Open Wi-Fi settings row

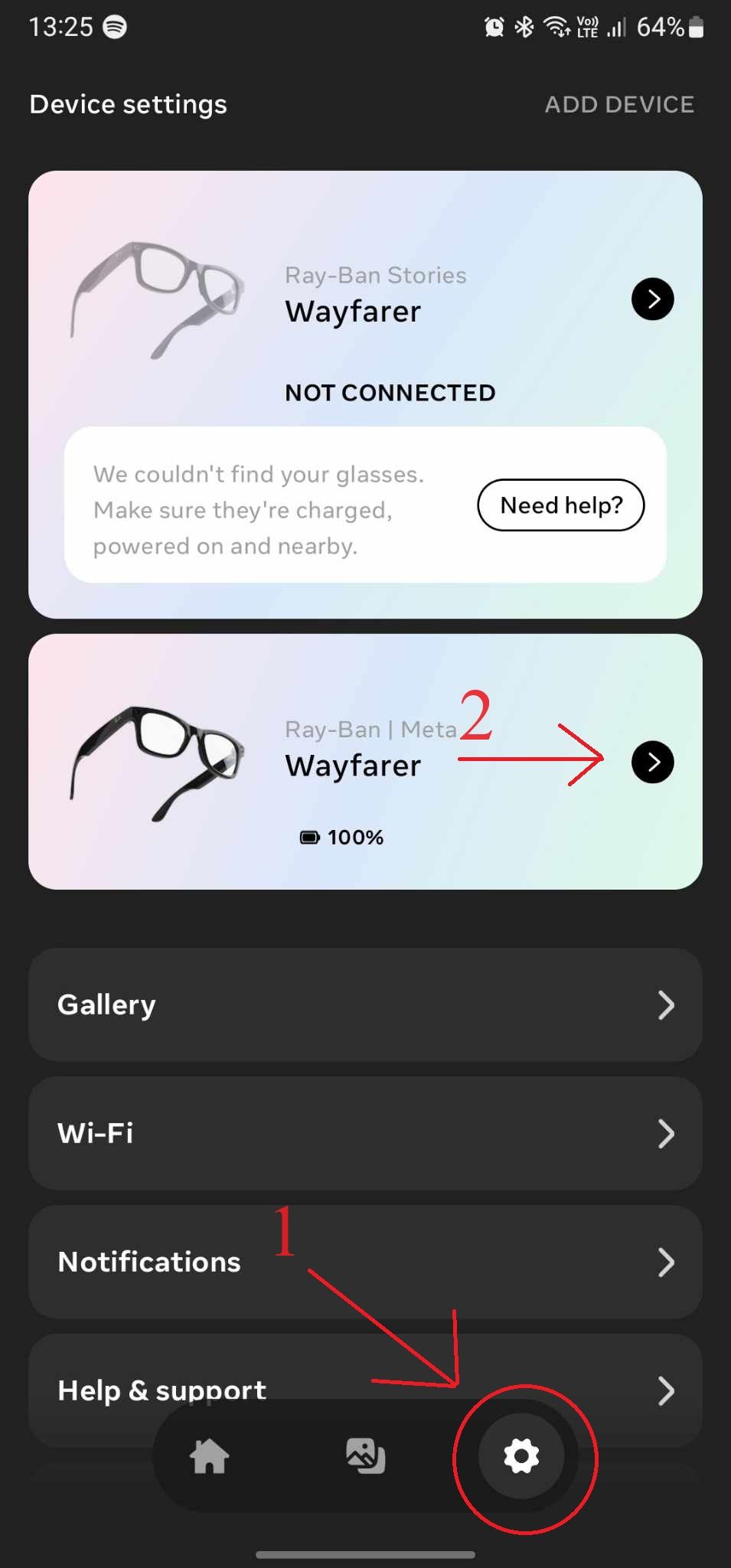click(x=365, y=1133)
